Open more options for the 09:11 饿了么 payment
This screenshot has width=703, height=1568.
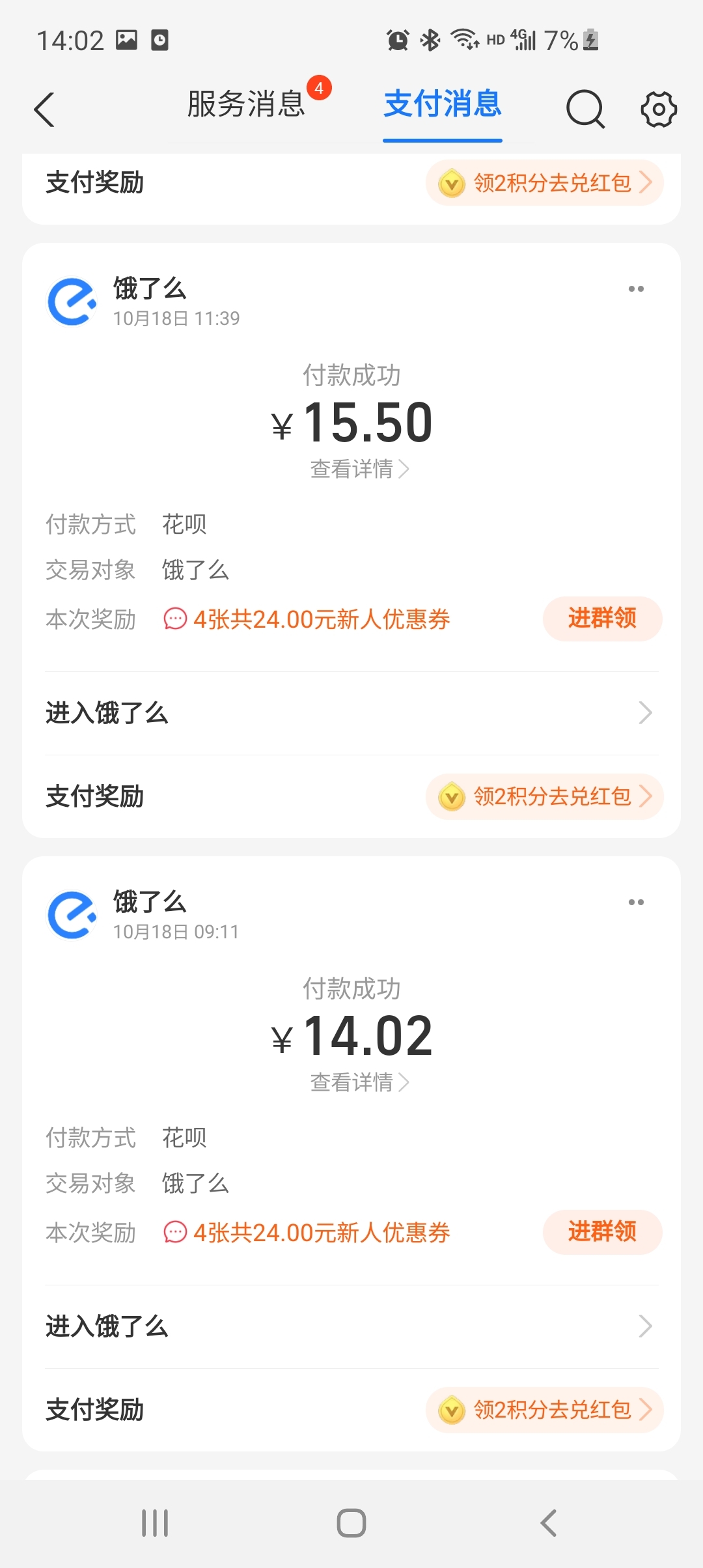pyautogui.click(x=636, y=903)
